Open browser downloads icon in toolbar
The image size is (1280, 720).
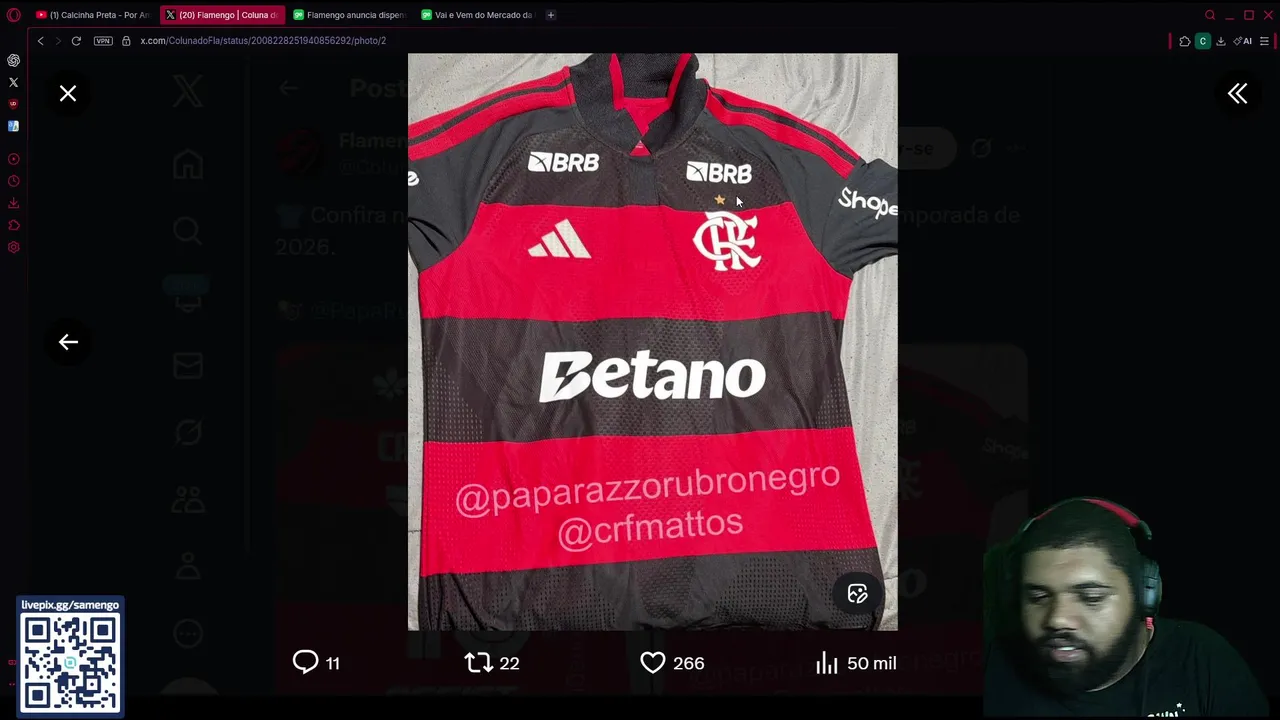(x=1220, y=41)
